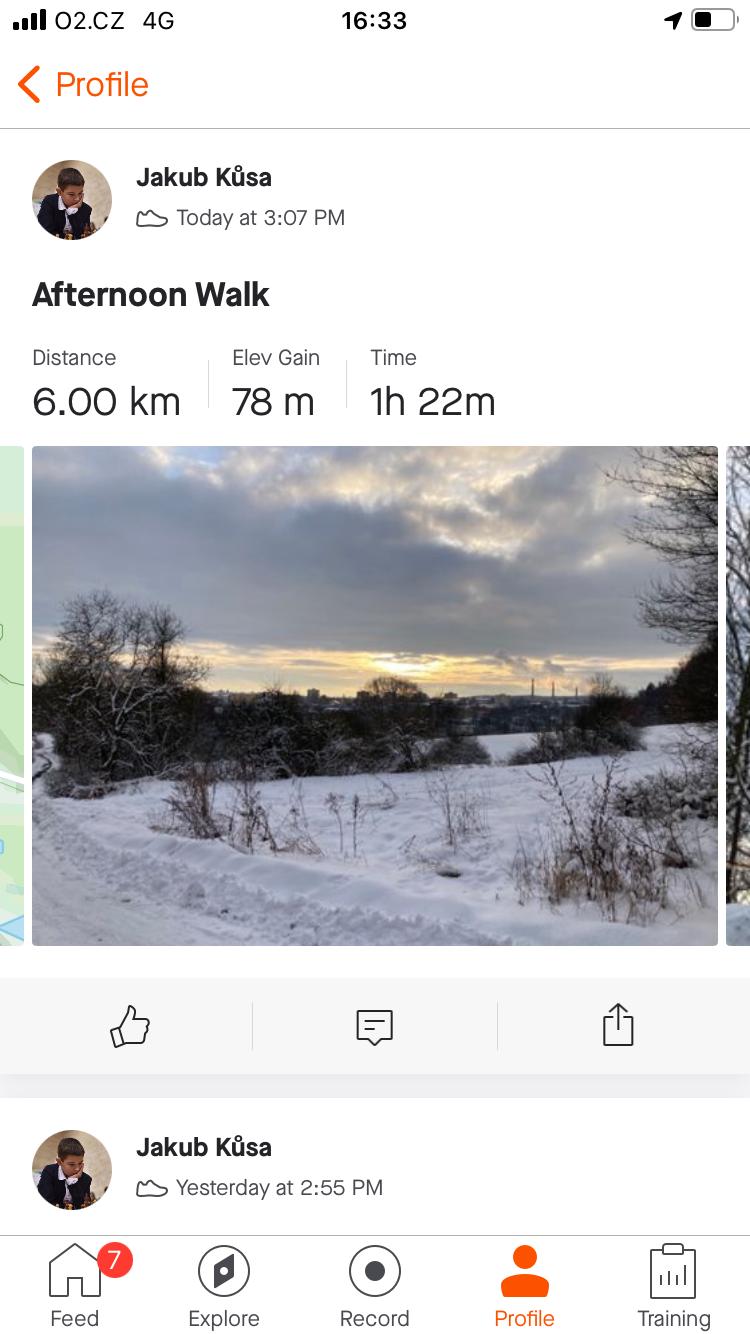Viewport: 750px width, 1334px height.
Task: Give kudos to the Afternoon Walk activity
Action: tap(130, 1026)
